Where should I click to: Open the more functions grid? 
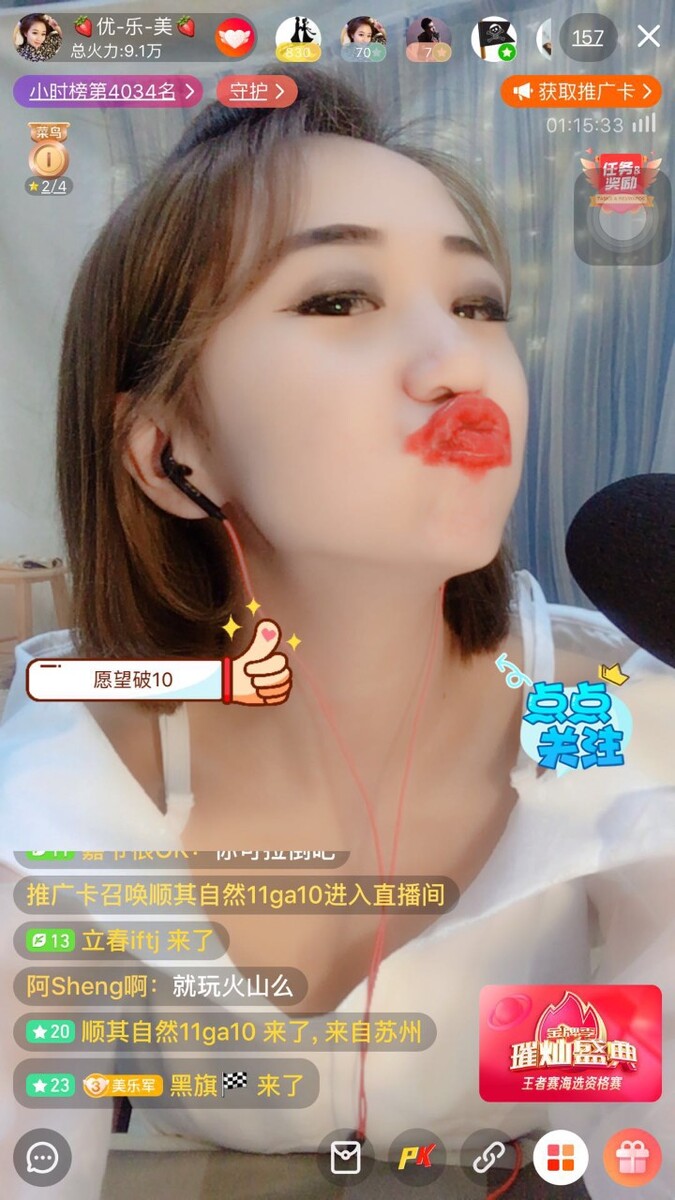[560, 1158]
